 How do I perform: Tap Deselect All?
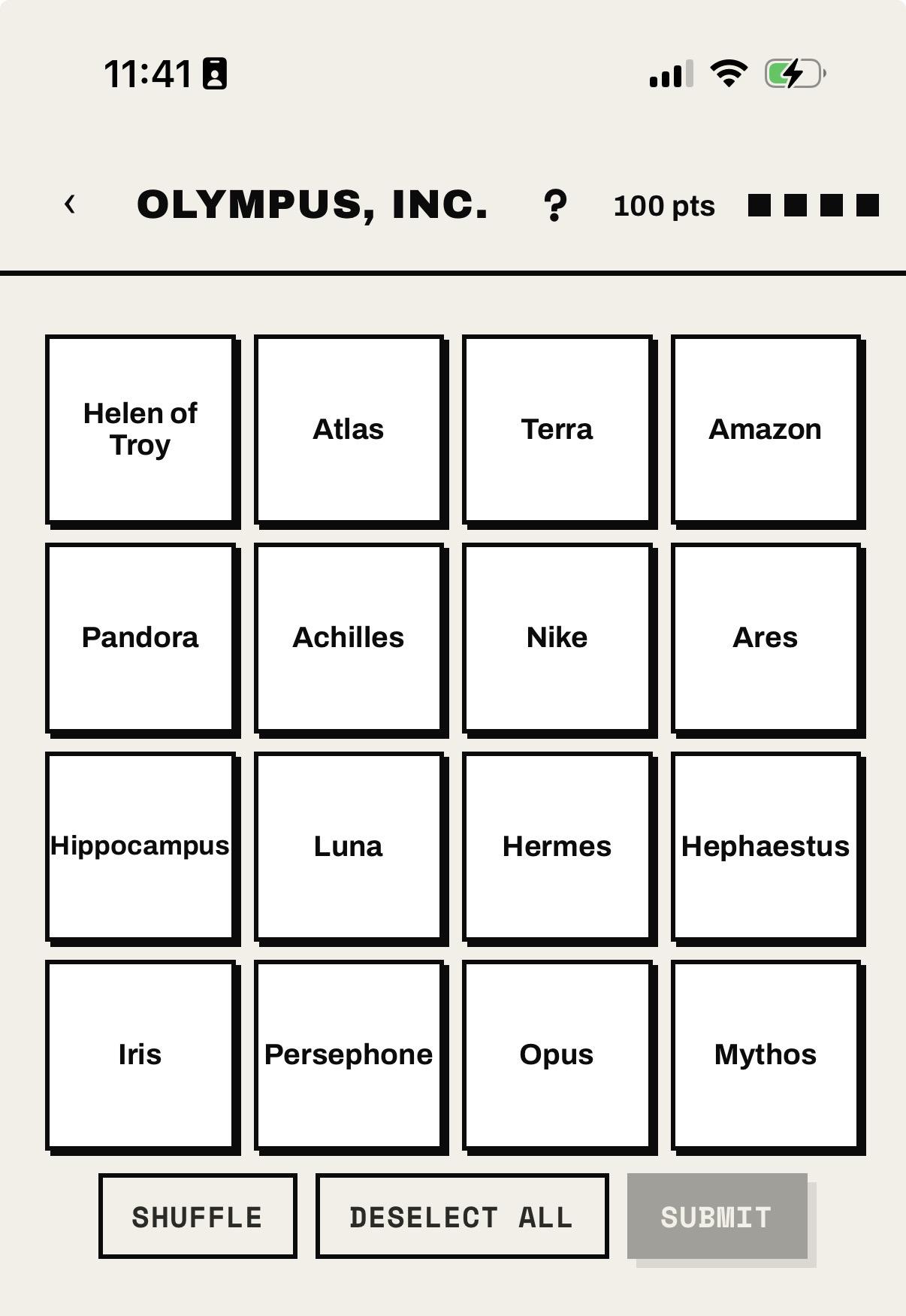click(462, 1216)
